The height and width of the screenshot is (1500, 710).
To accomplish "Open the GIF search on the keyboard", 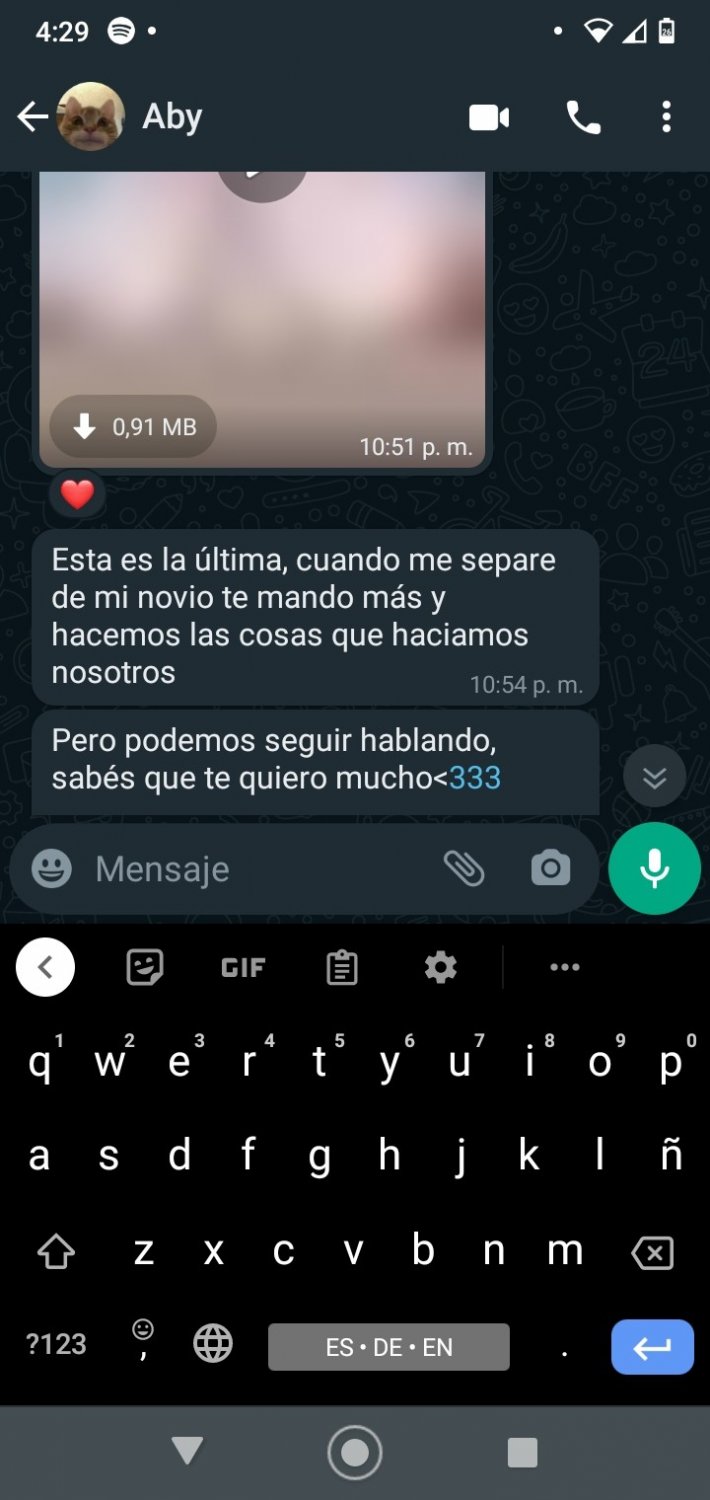I will click(x=243, y=967).
